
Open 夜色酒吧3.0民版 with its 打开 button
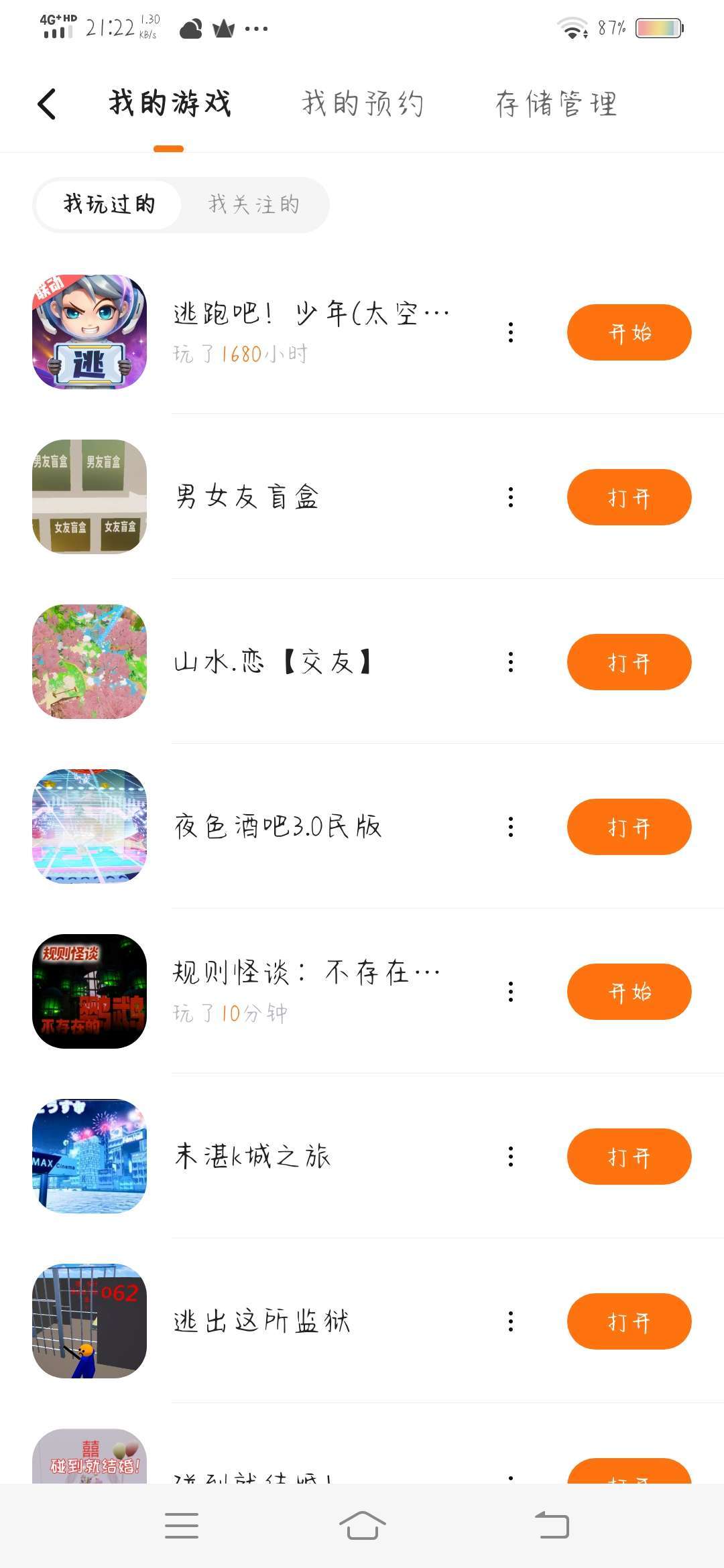(x=629, y=827)
